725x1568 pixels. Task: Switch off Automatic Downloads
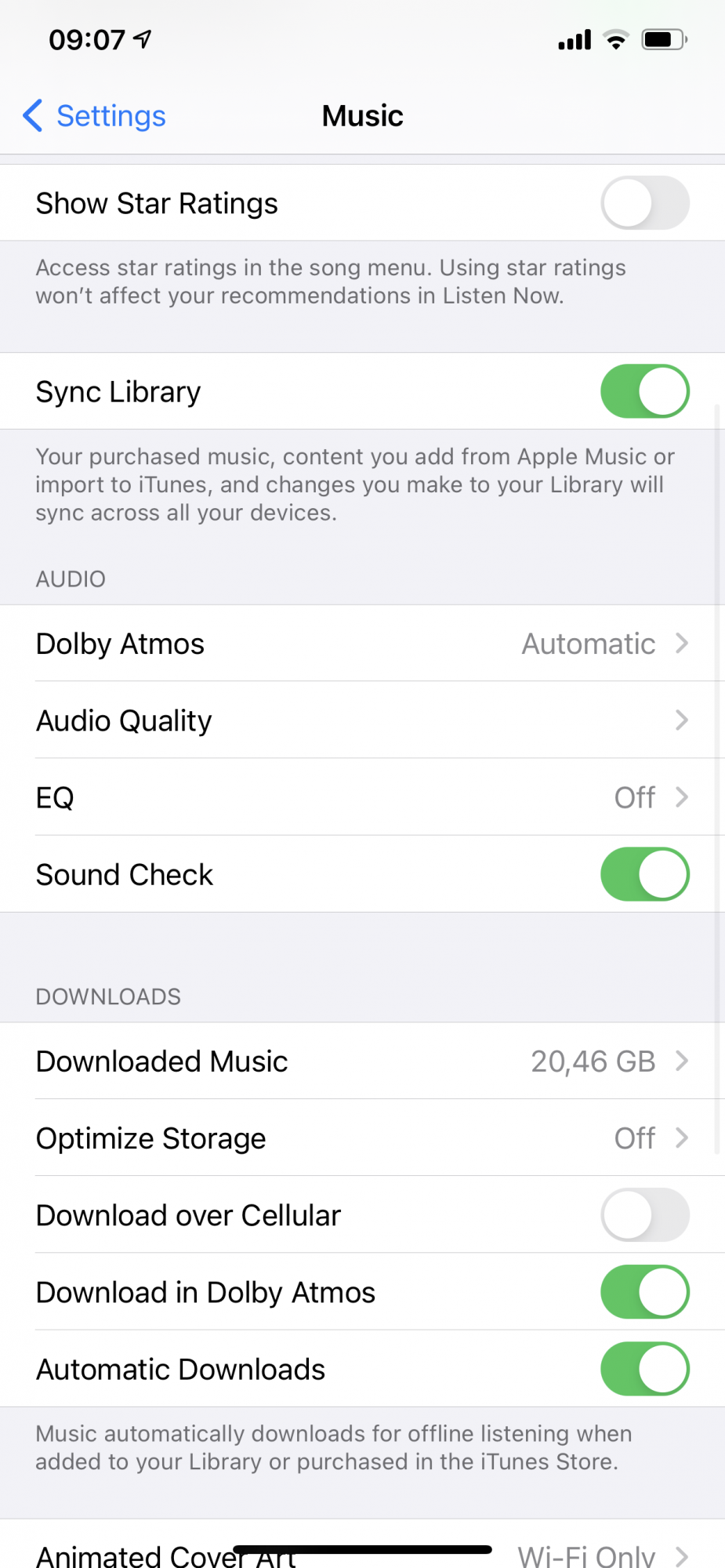click(644, 1369)
